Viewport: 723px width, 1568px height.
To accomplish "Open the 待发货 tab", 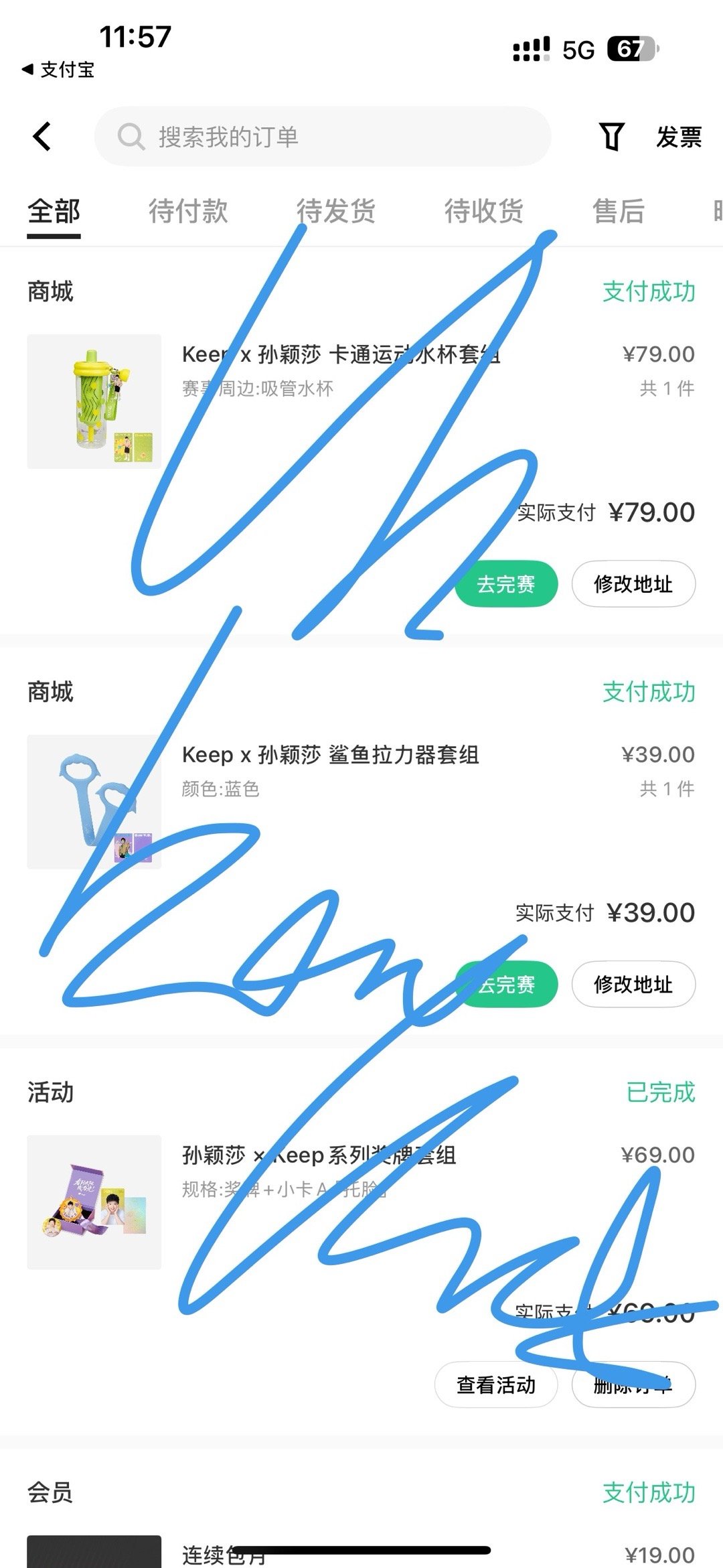I will (337, 212).
